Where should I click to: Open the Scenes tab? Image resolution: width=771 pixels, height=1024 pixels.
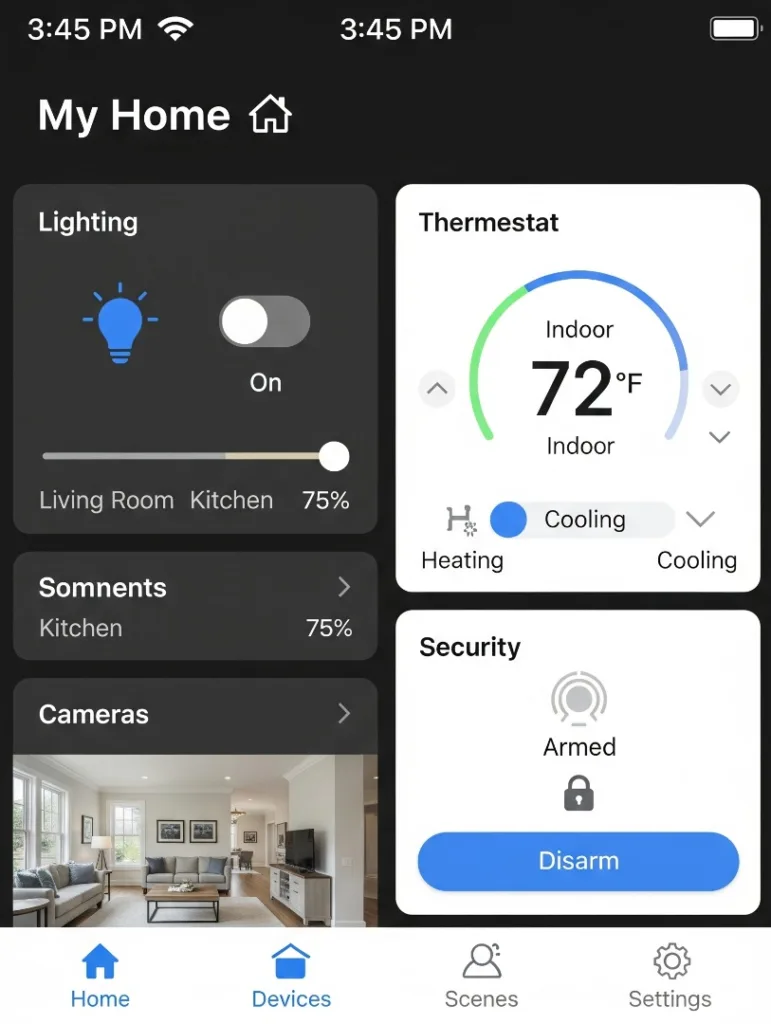click(x=481, y=976)
